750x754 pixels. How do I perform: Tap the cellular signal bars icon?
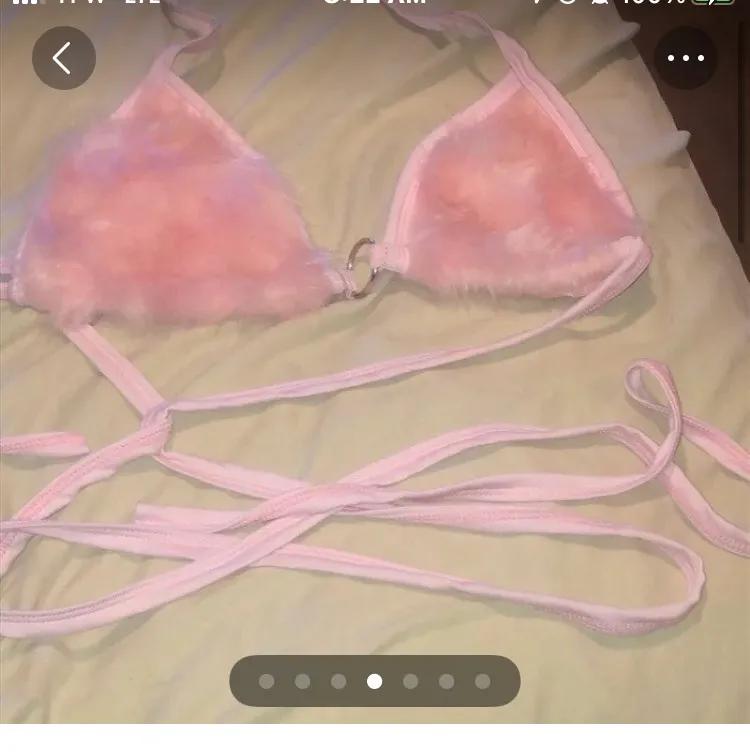click(25, 7)
